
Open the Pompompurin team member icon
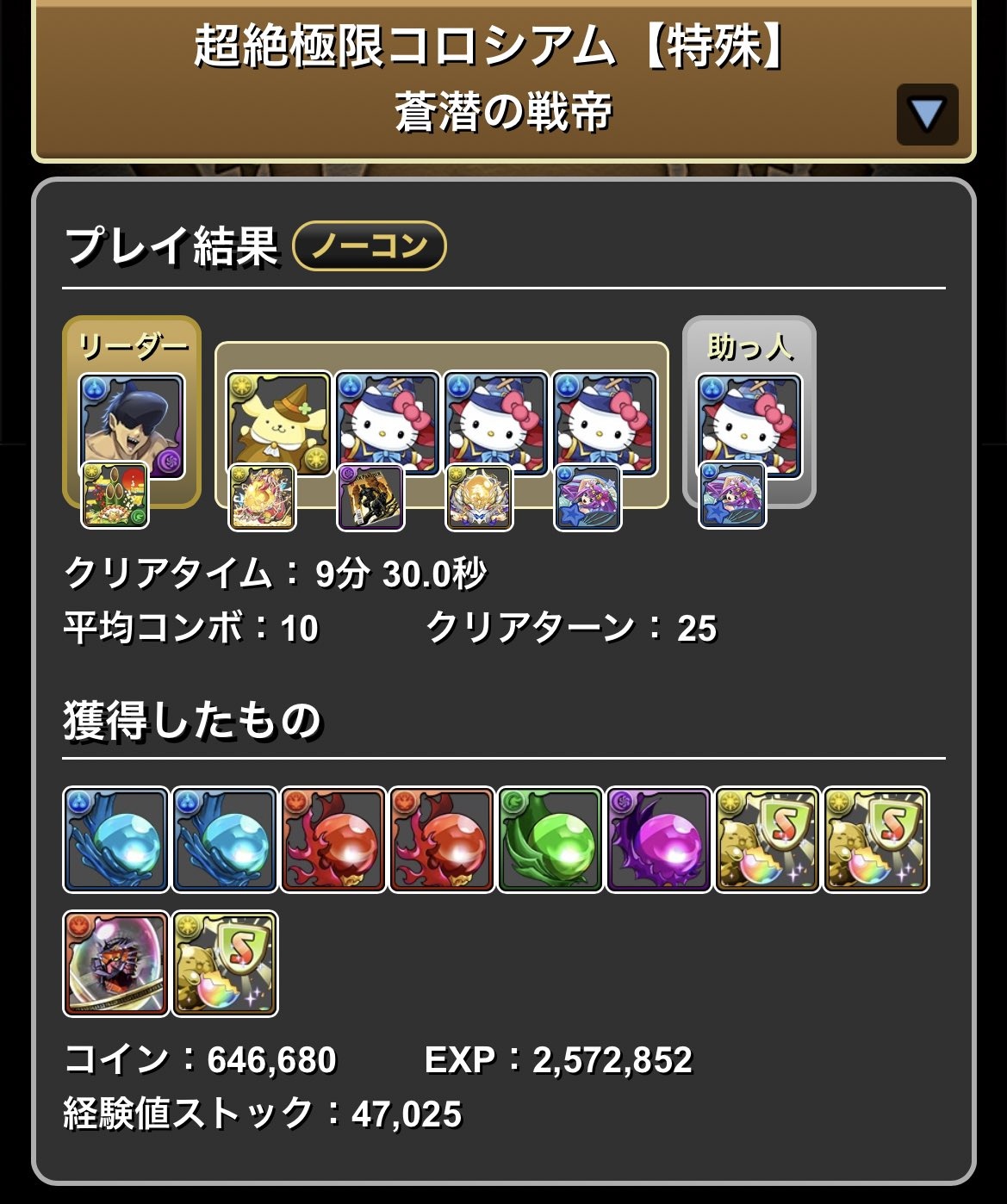point(278,422)
